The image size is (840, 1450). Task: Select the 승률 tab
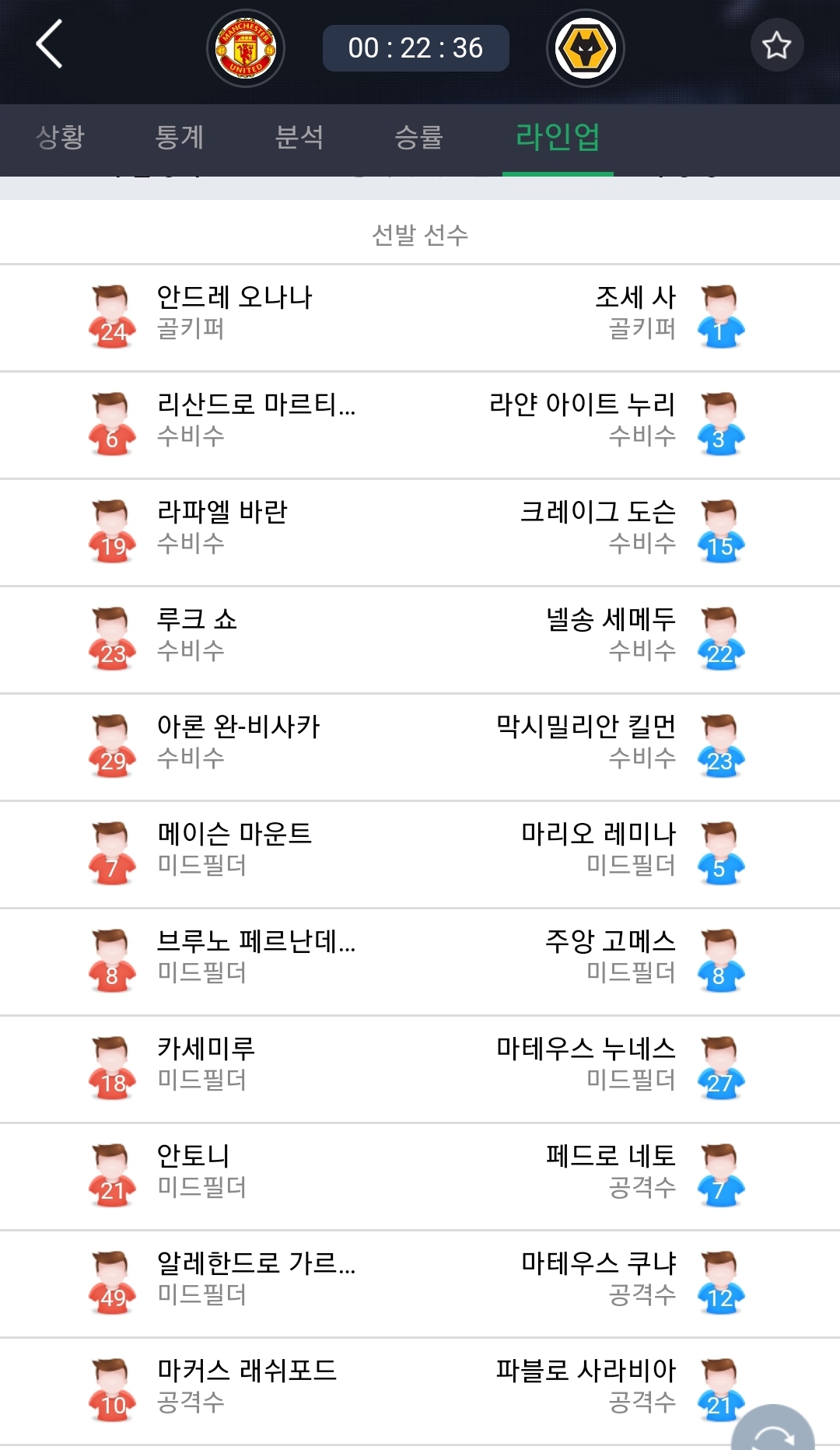(x=419, y=137)
